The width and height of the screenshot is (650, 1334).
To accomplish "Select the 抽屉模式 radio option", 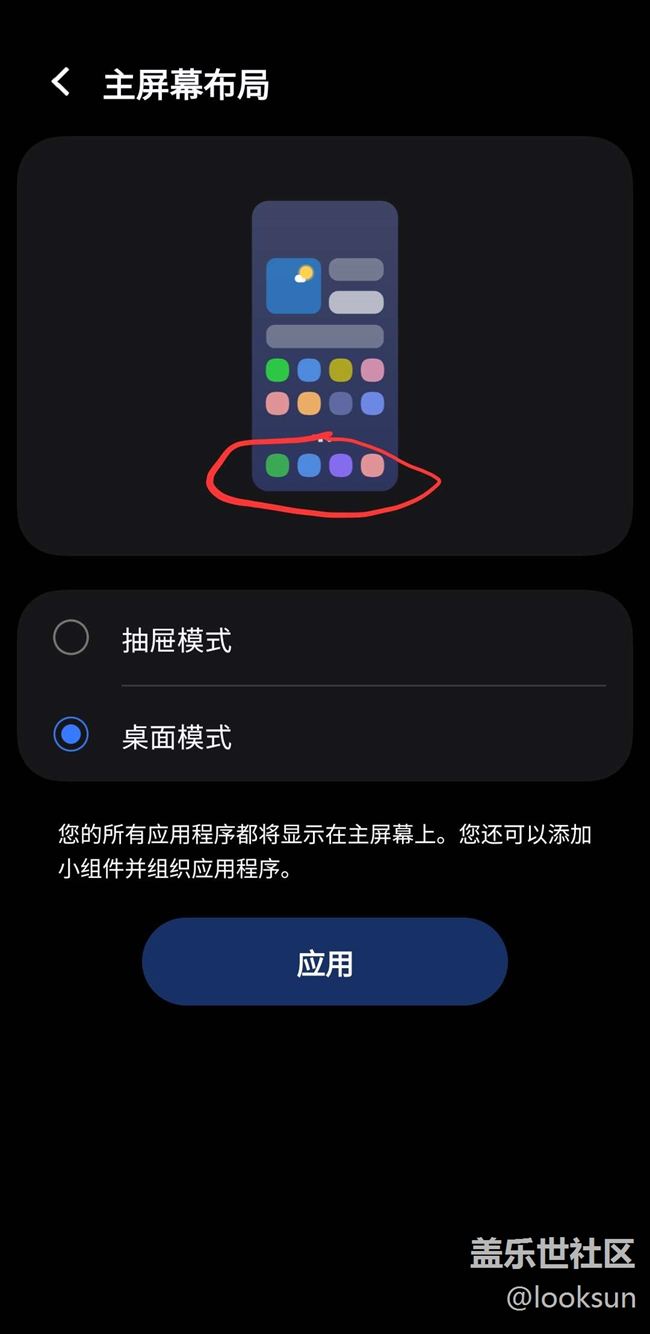I will (x=71, y=638).
